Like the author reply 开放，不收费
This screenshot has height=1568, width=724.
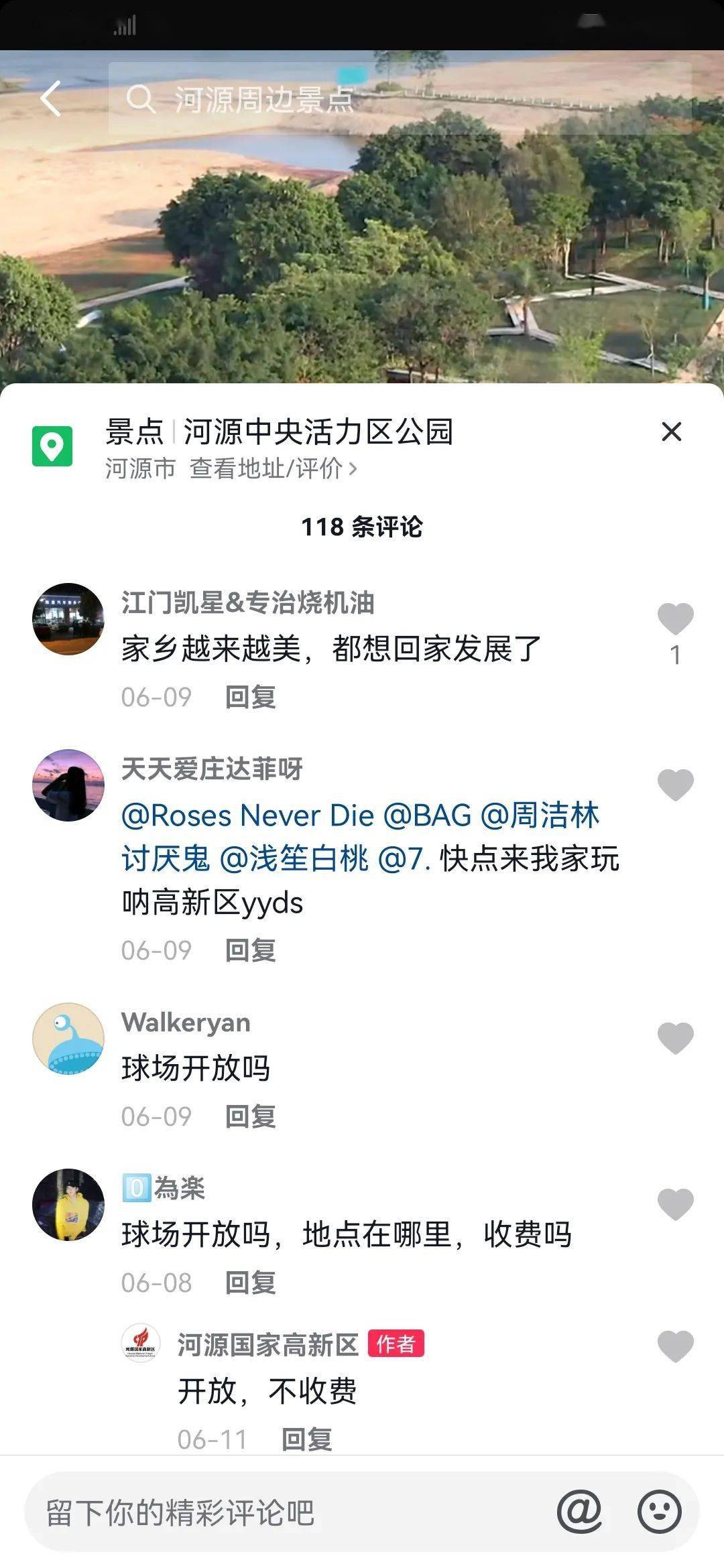pos(675,1346)
